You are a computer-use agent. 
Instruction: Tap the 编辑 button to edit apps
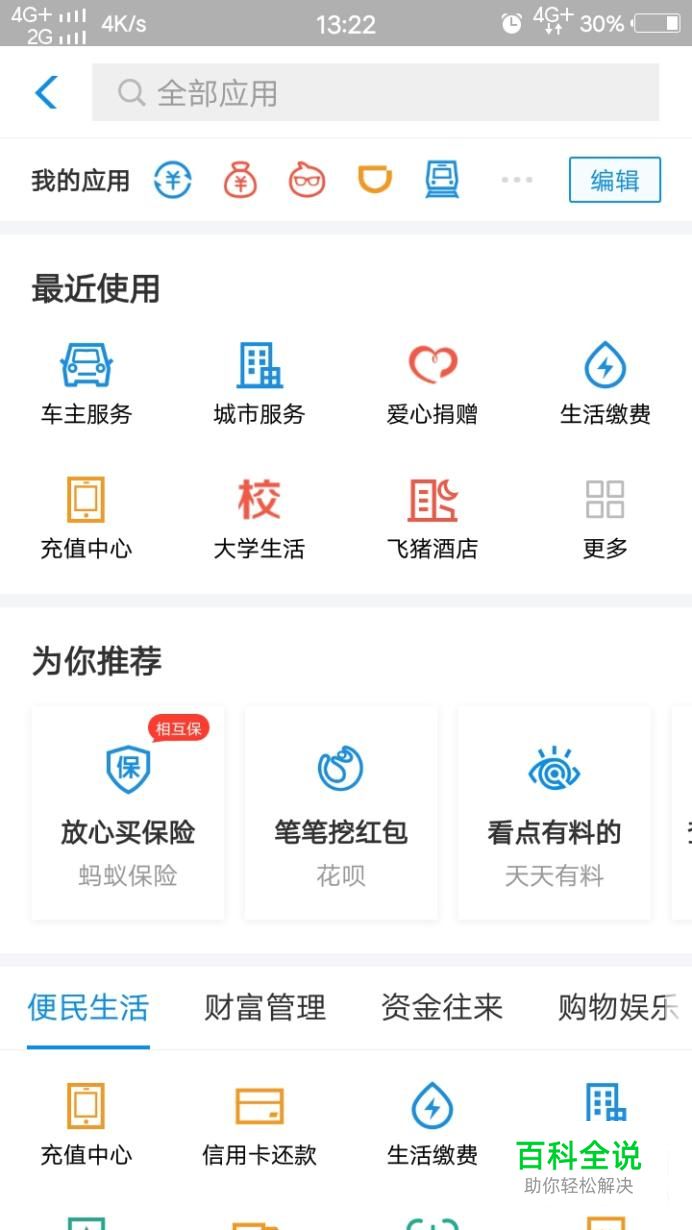coord(614,181)
